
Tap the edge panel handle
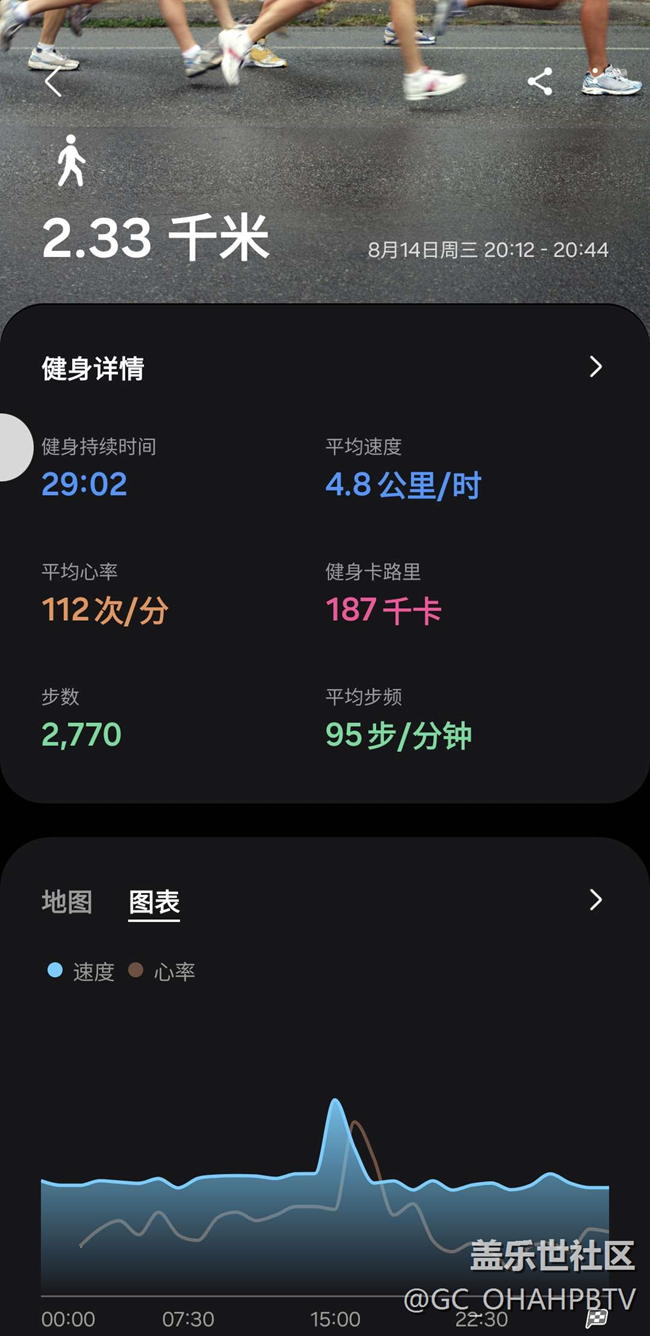[x=16, y=447]
